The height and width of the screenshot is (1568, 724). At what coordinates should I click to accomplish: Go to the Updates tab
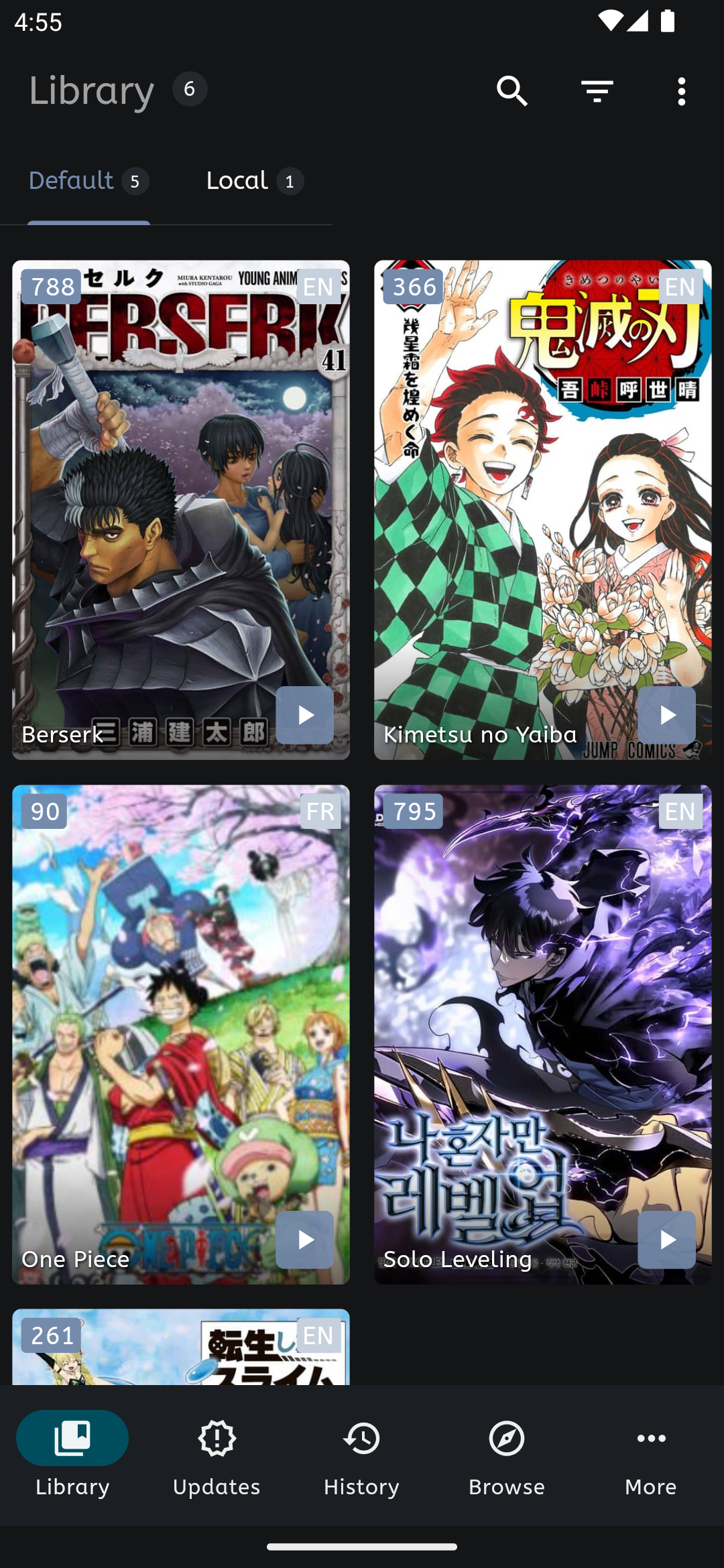click(x=217, y=1455)
